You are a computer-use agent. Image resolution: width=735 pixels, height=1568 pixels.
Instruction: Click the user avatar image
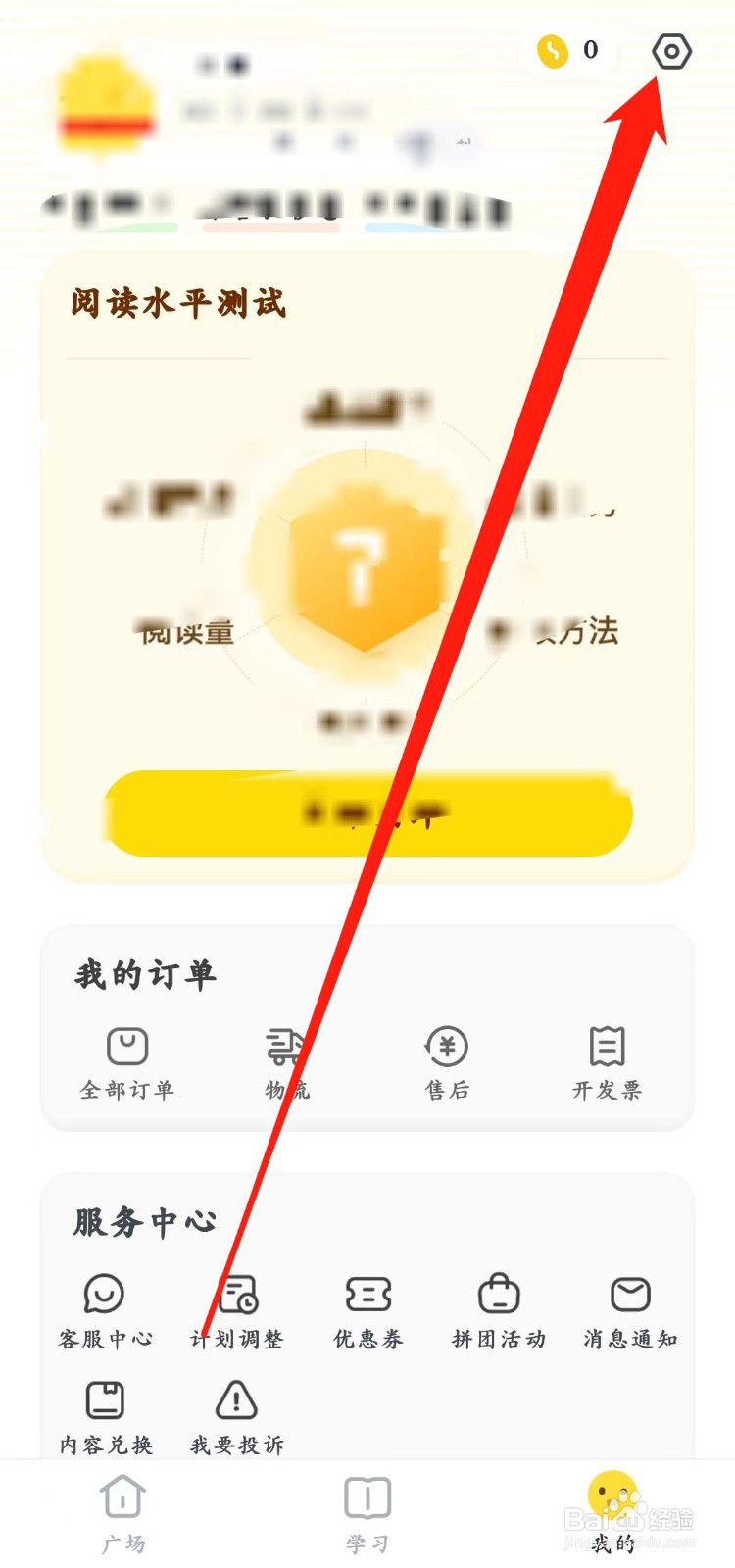(101, 103)
